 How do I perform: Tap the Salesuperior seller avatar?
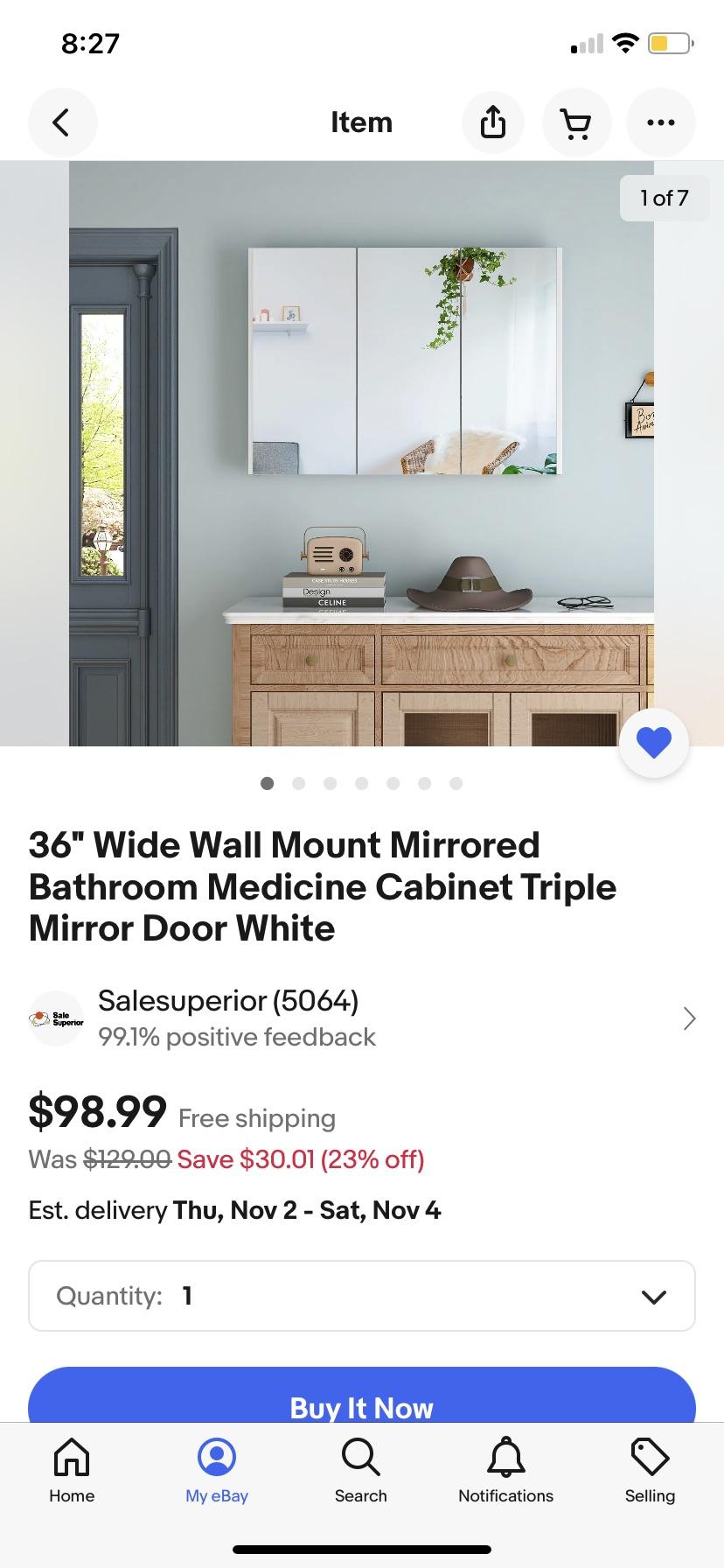tap(56, 1018)
